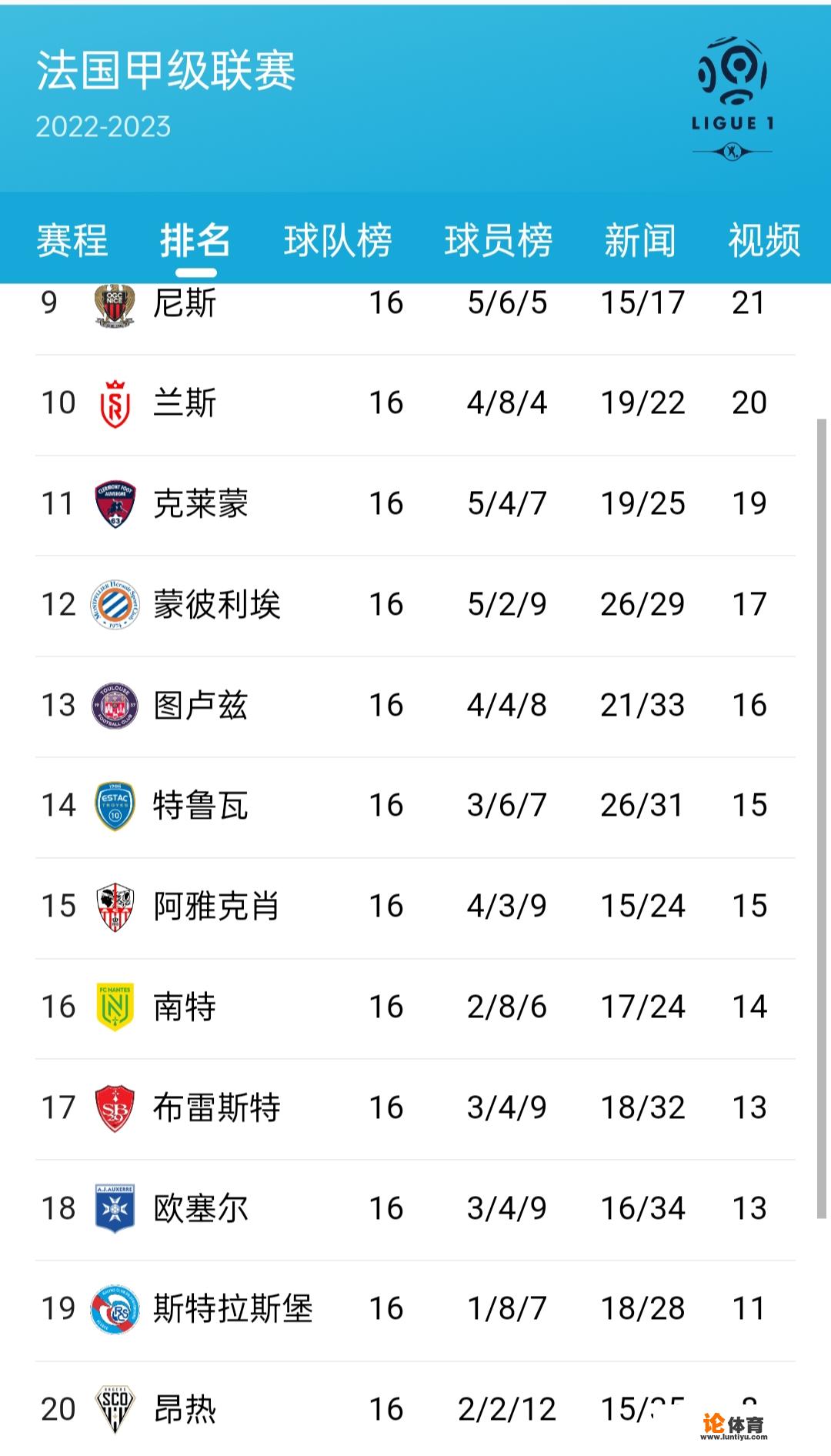Switch to the 球员榜 tab
Screen dimensions: 831x1456
coord(499,240)
